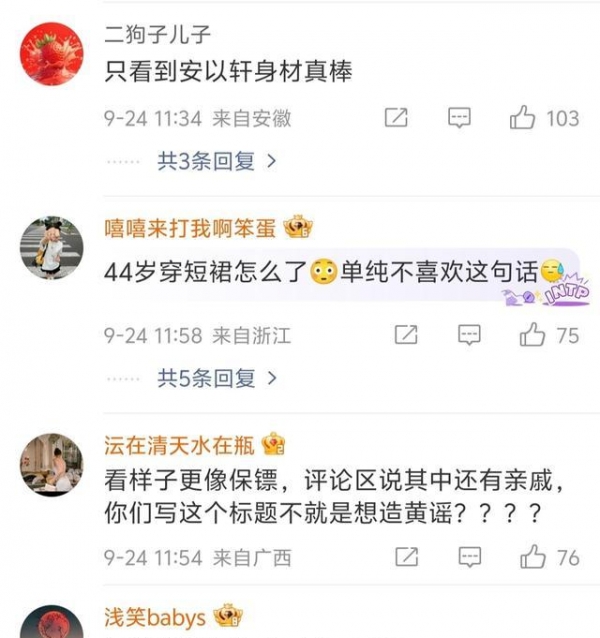The image size is (600, 638).
Task: Reply to 二狗子儿子's comment
Action: pos(459,118)
